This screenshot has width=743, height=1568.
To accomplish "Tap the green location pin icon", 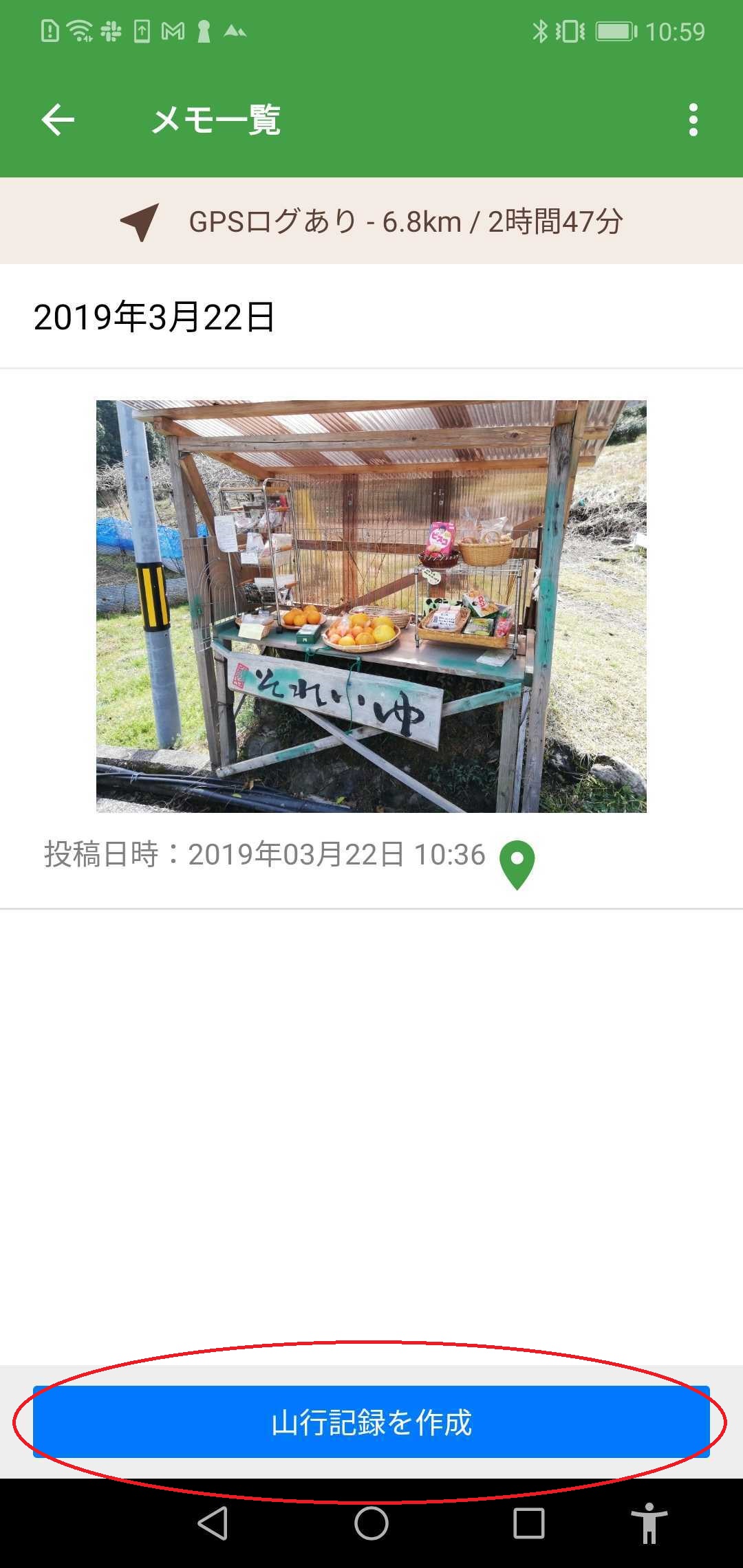I will coord(517,864).
